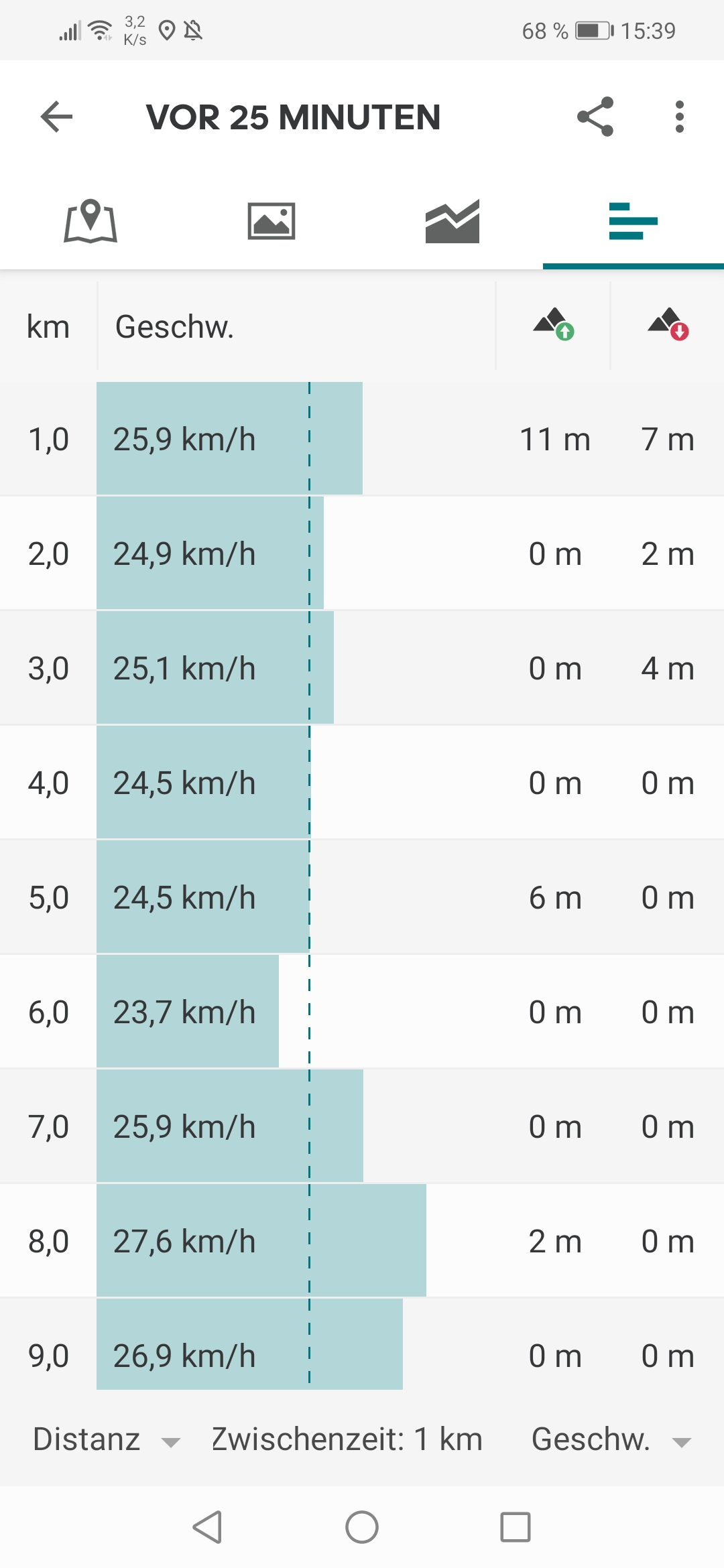724x1568 pixels.
Task: Go back using the top-left arrow
Action: click(56, 117)
